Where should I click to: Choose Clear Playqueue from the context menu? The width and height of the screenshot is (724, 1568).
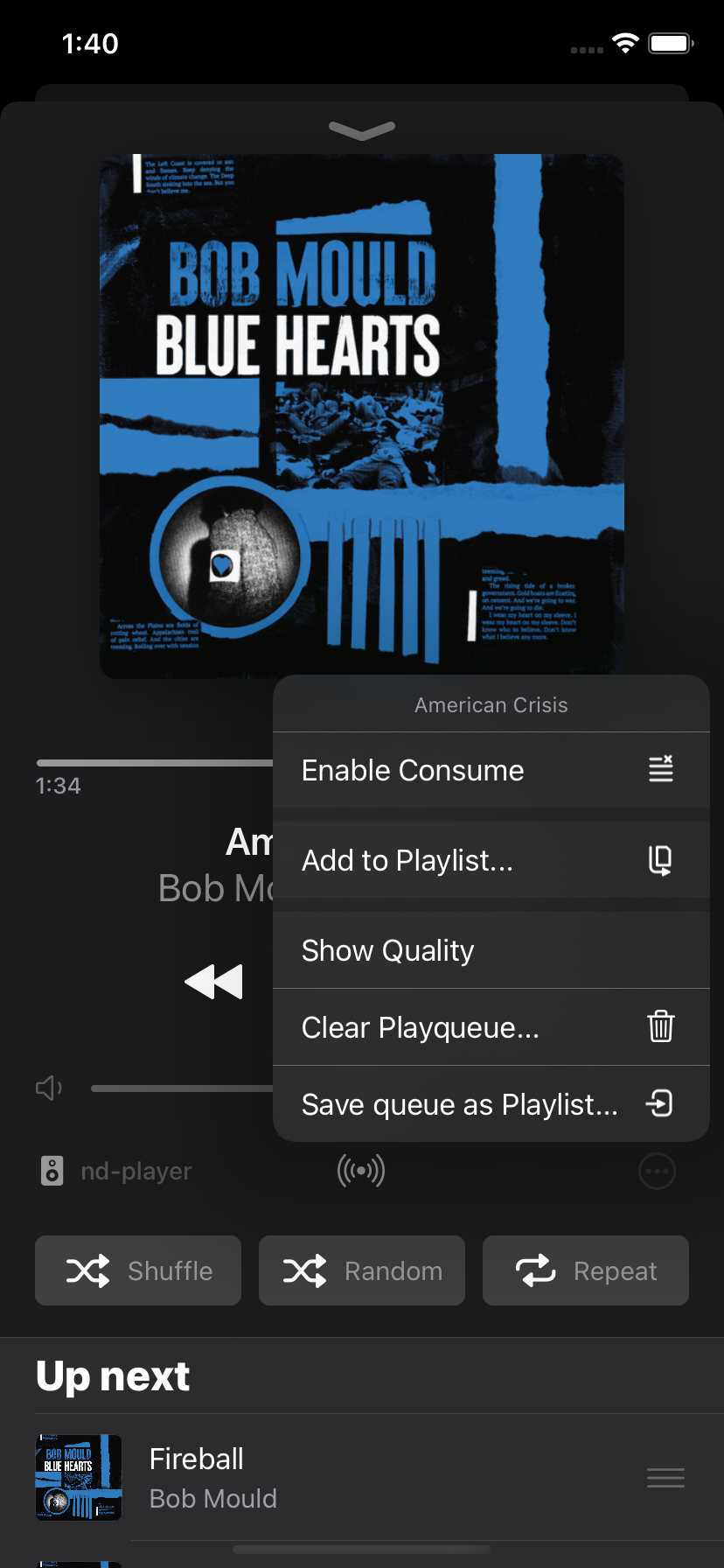point(421,1026)
